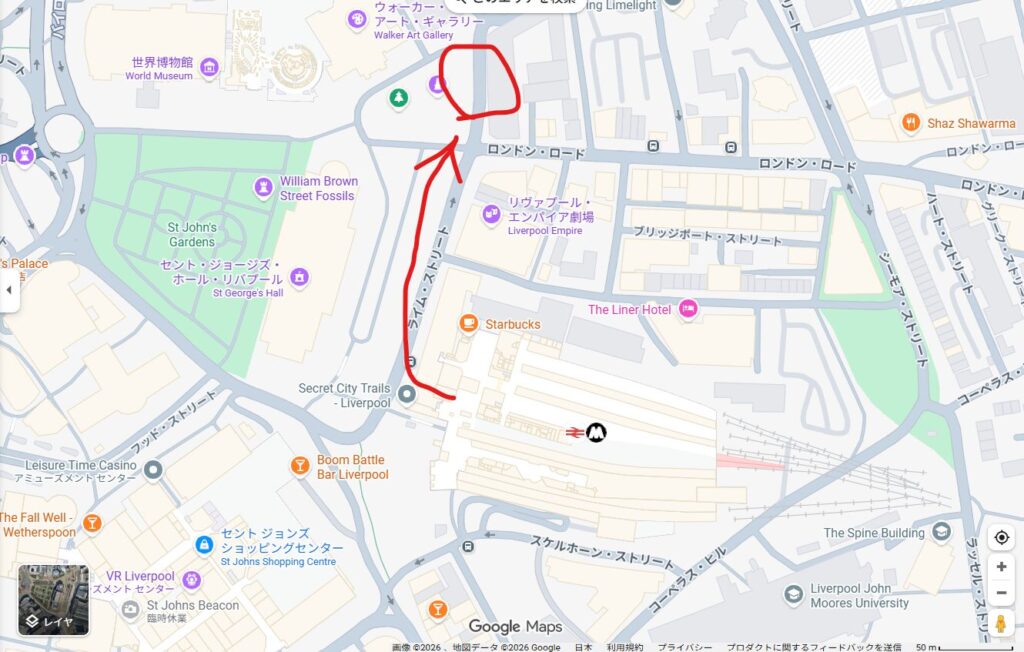Image resolution: width=1024 pixels, height=652 pixels.
Task: Open Liverpool Empire theatre marker
Action: click(491, 212)
